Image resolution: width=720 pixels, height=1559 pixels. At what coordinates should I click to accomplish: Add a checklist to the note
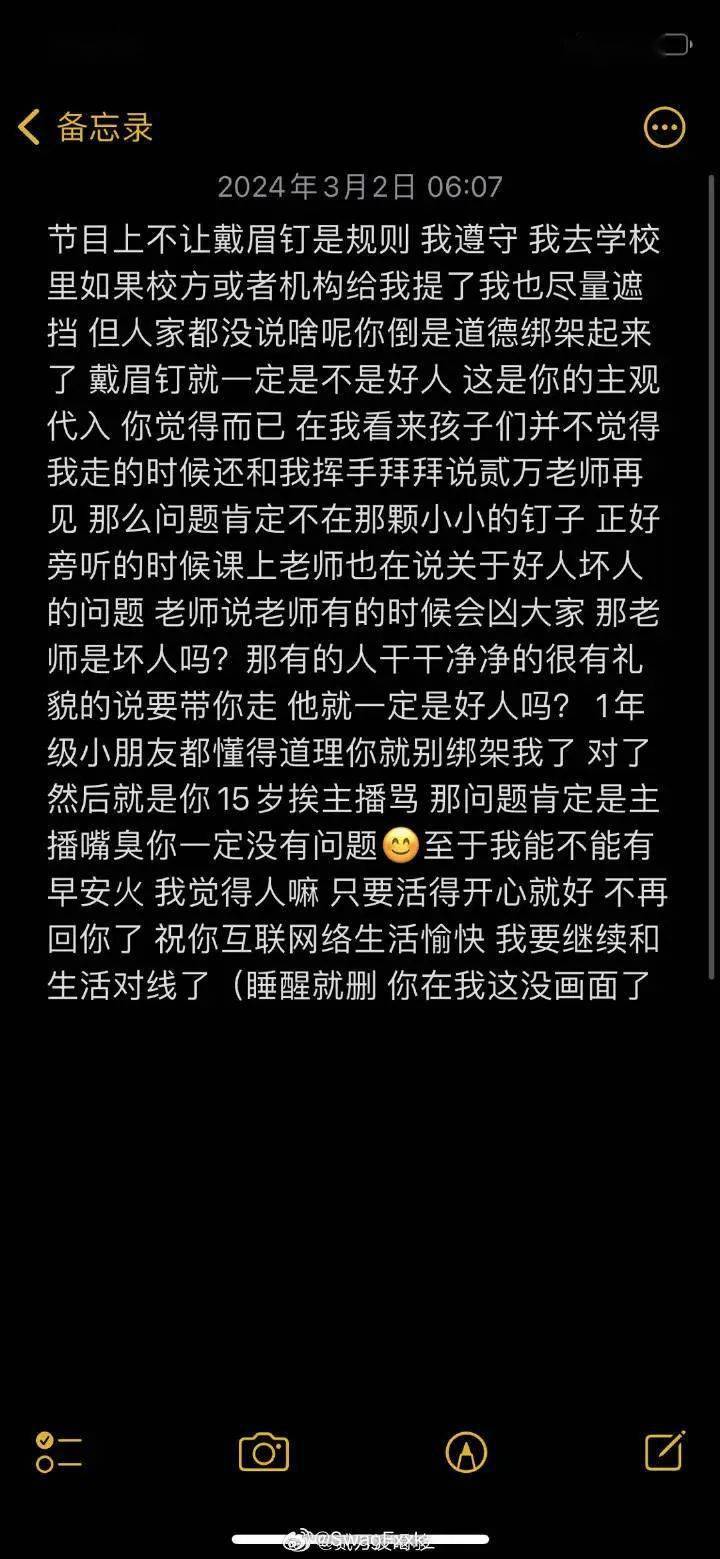point(58,1452)
